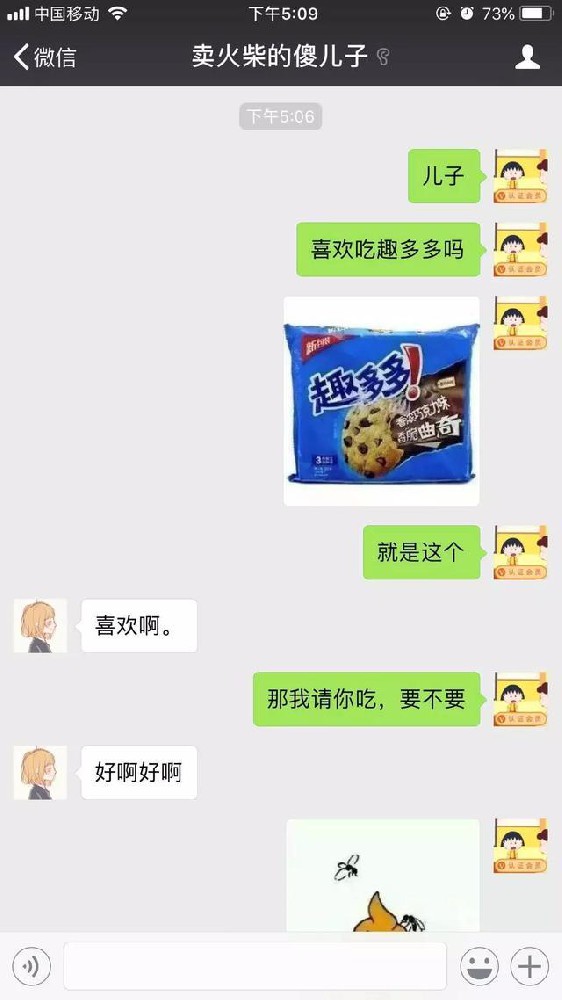Tap my avatar beside 儿子 message
Image resolution: width=562 pixels, height=1000 pixels.
tap(521, 176)
